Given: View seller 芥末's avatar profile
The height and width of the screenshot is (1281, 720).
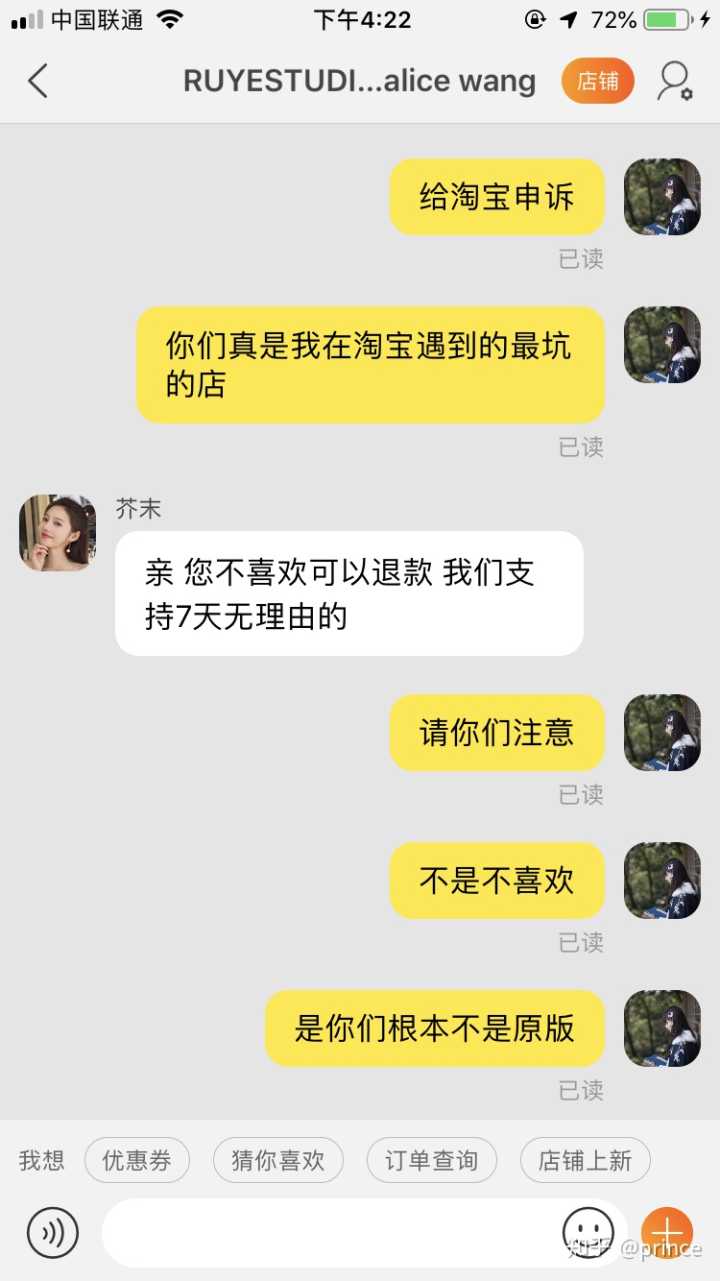Looking at the screenshot, I should coord(58,532).
